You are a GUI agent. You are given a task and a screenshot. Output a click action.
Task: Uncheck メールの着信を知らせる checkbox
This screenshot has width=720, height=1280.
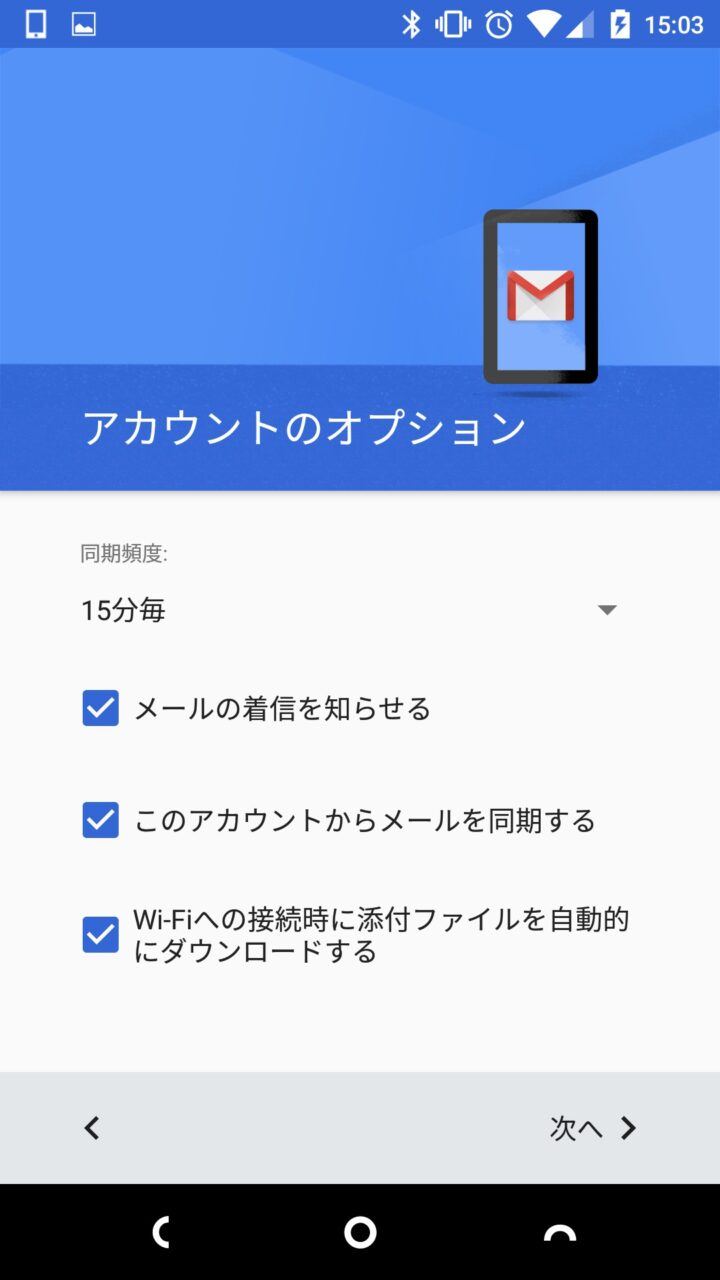101,708
